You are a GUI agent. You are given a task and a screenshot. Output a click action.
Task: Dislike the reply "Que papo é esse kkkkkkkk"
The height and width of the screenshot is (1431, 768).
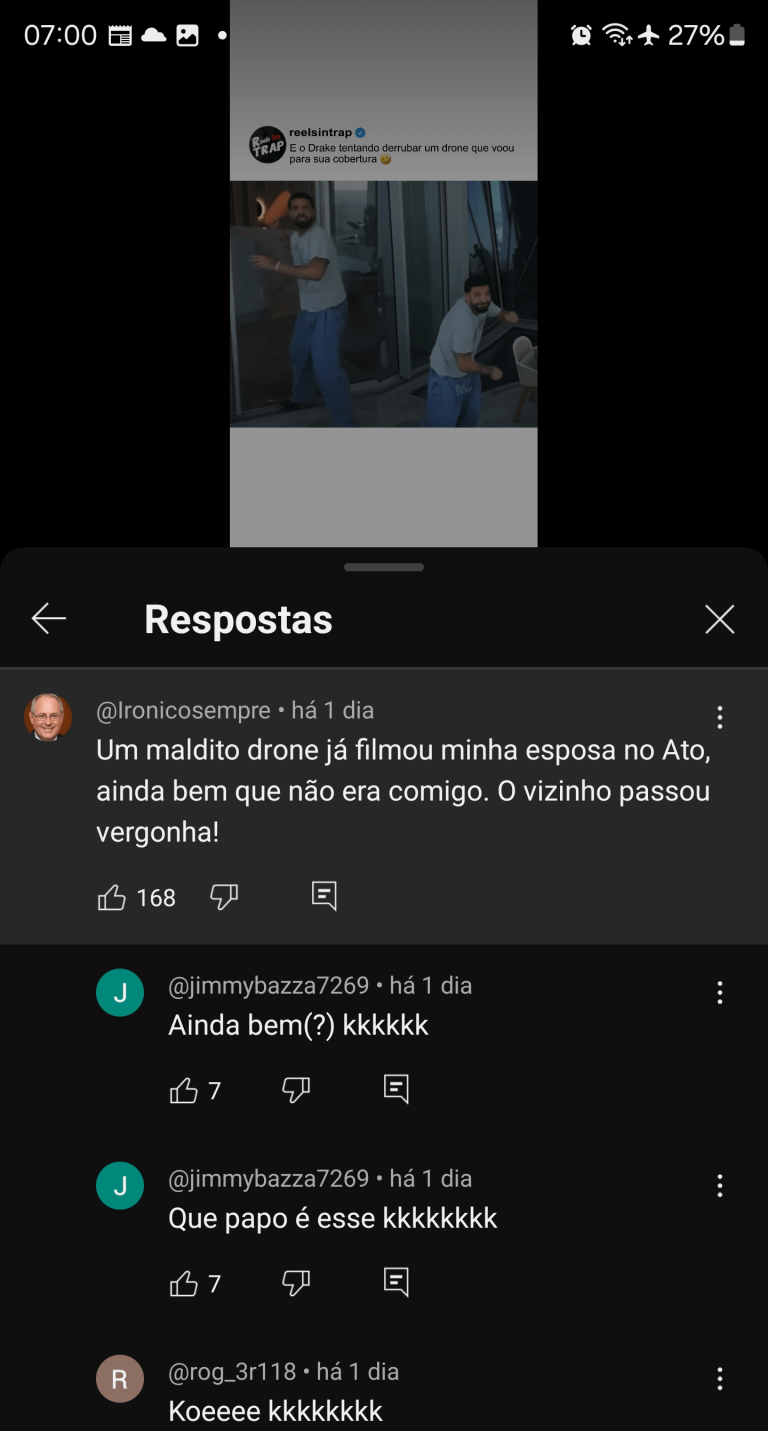(x=295, y=1283)
